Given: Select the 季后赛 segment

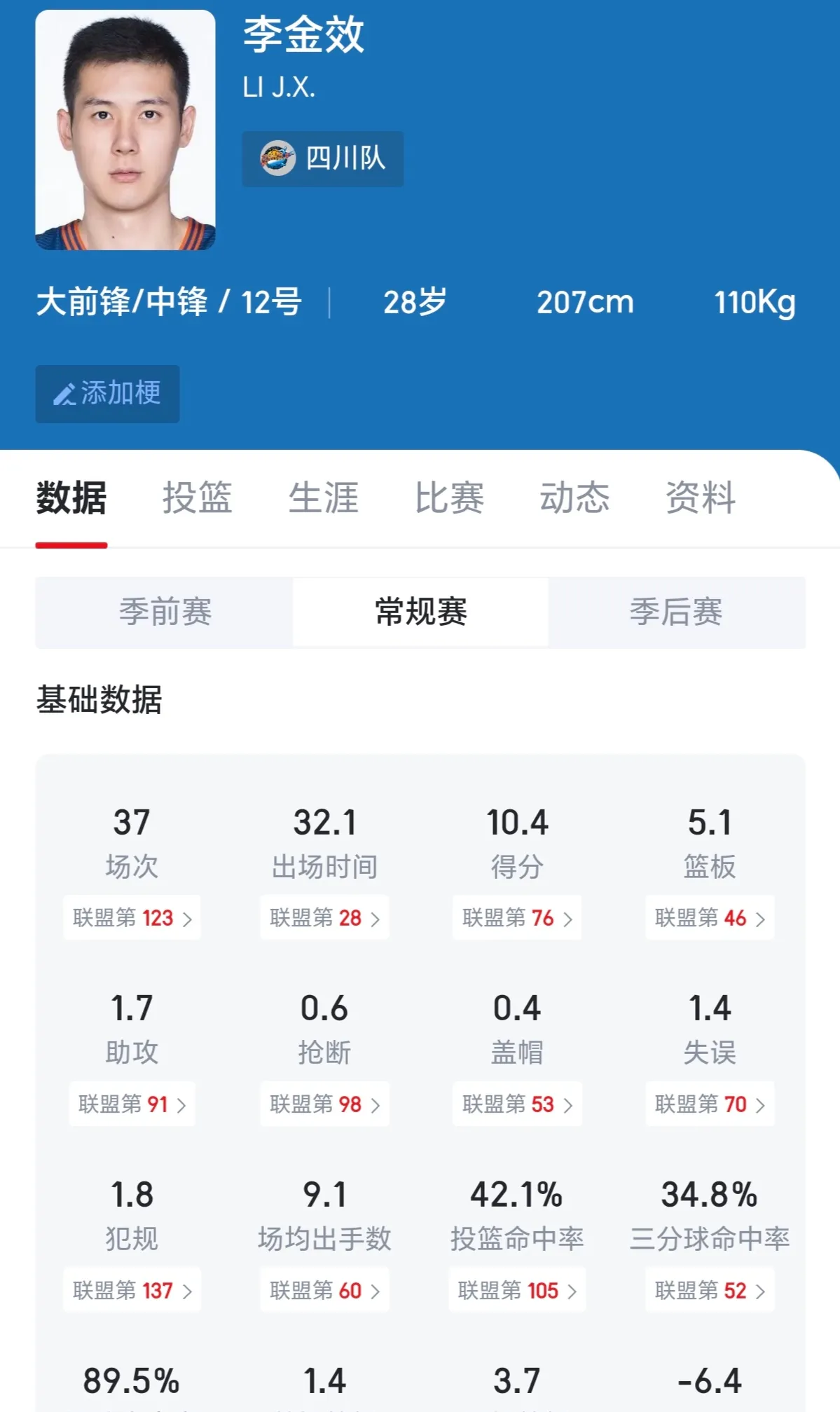Looking at the screenshot, I should point(677,612).
